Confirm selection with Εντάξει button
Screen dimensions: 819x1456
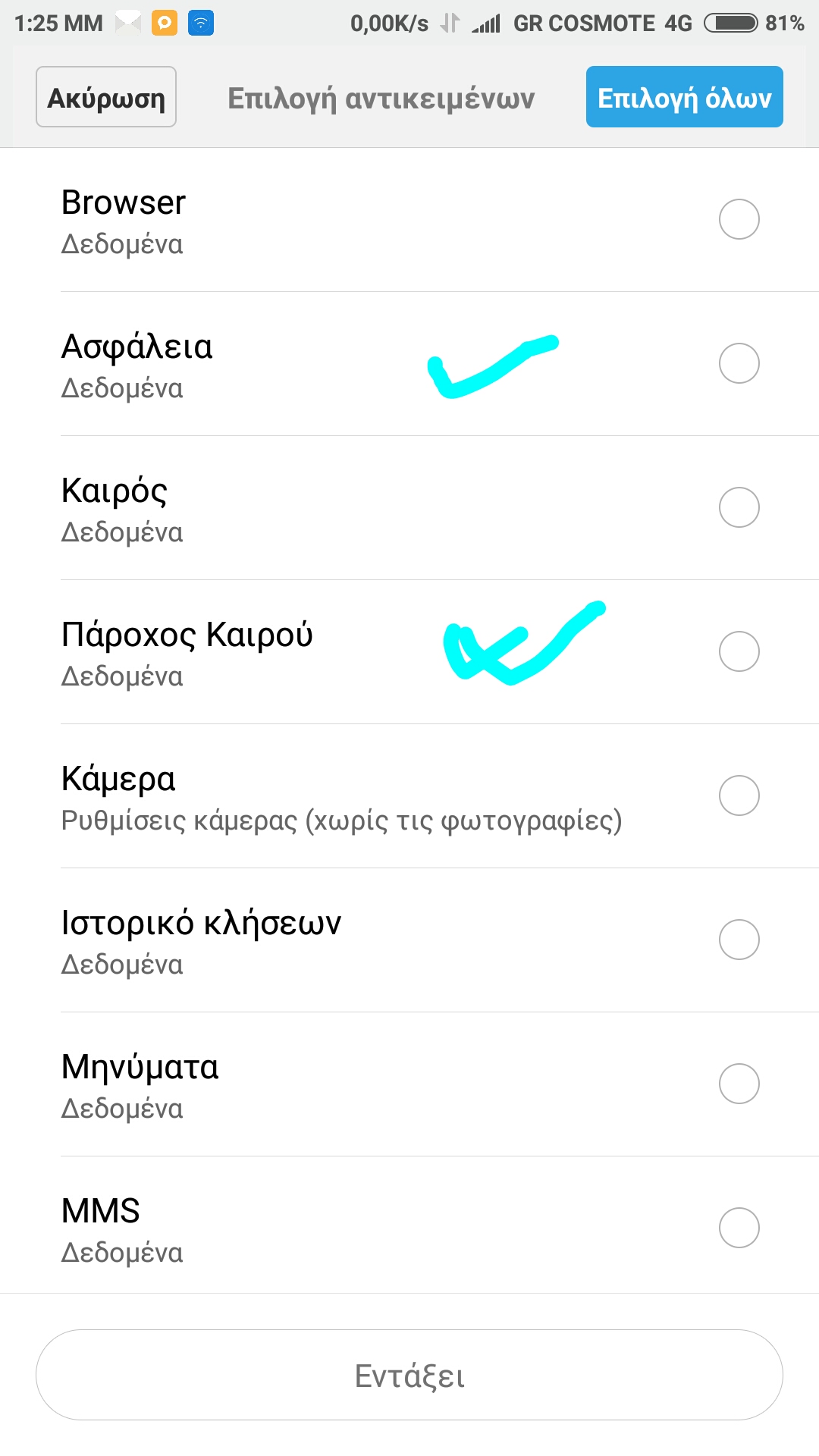click(409, 1375)
